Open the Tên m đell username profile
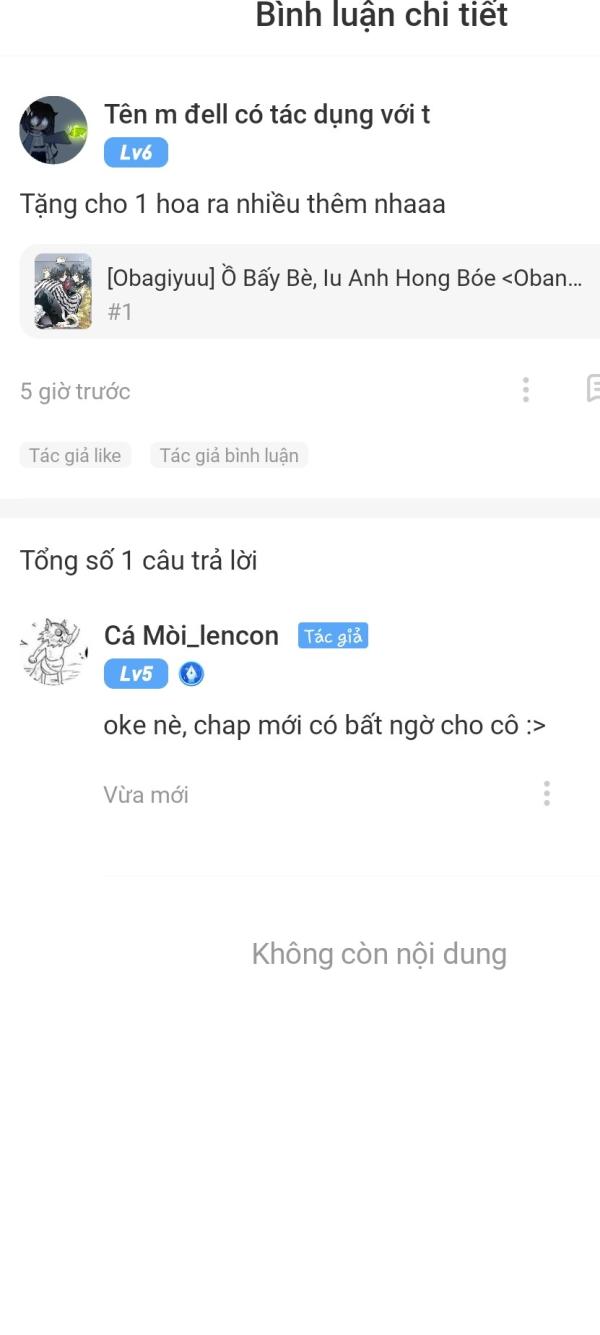 (x=267, y=114)
